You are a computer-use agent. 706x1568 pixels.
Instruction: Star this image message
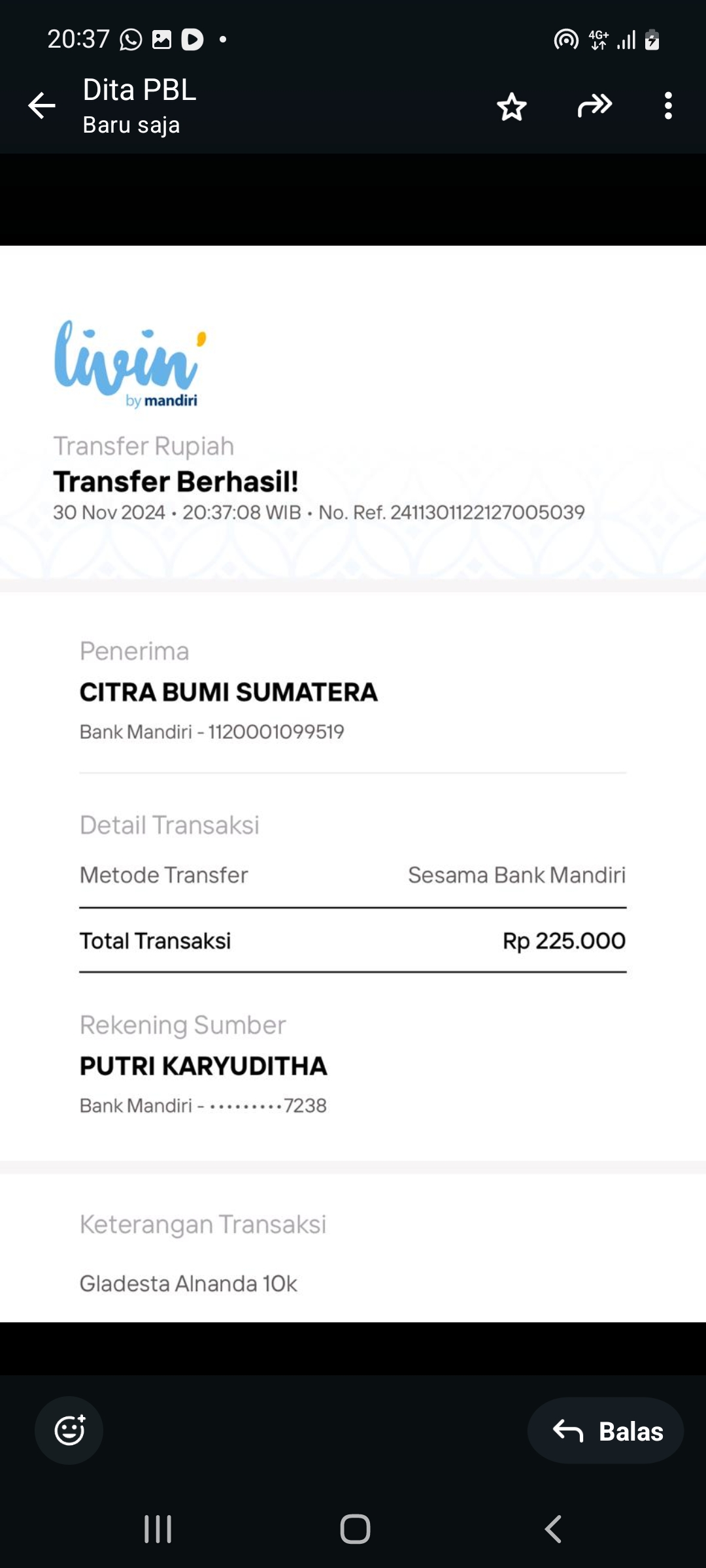511,106
